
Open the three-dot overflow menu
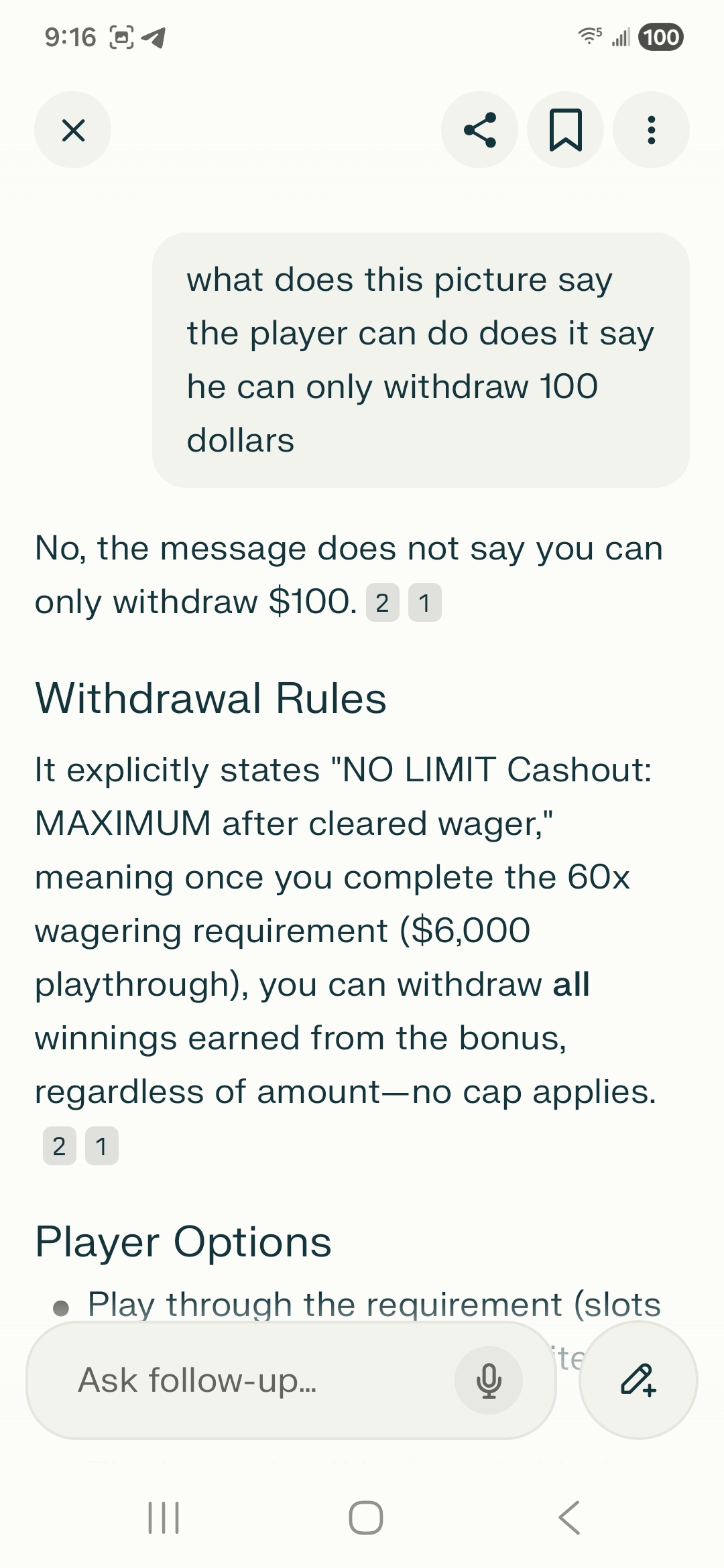click(650, 130)
